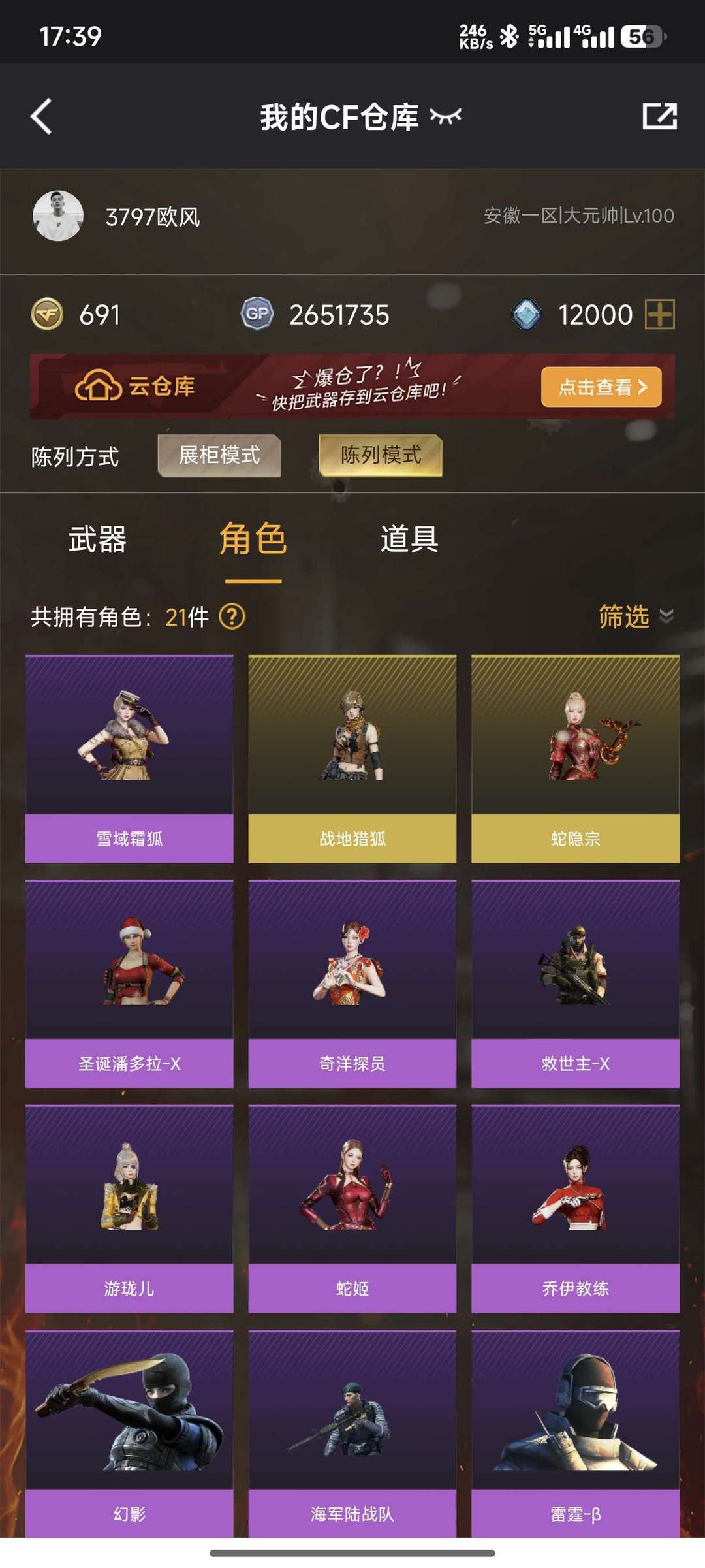Tap the share icon in the header

(659, 117)
